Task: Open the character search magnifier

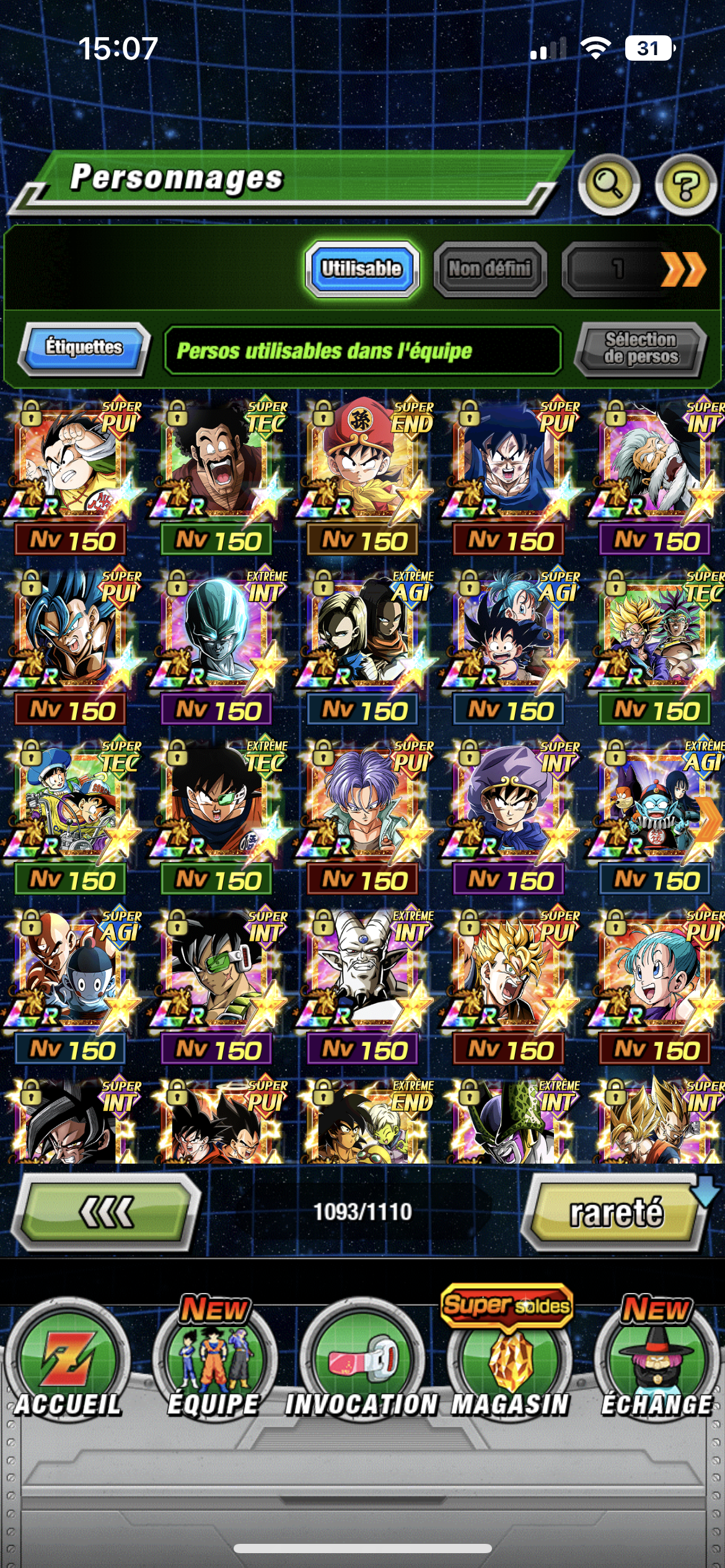Action: [x=609, y=184]
